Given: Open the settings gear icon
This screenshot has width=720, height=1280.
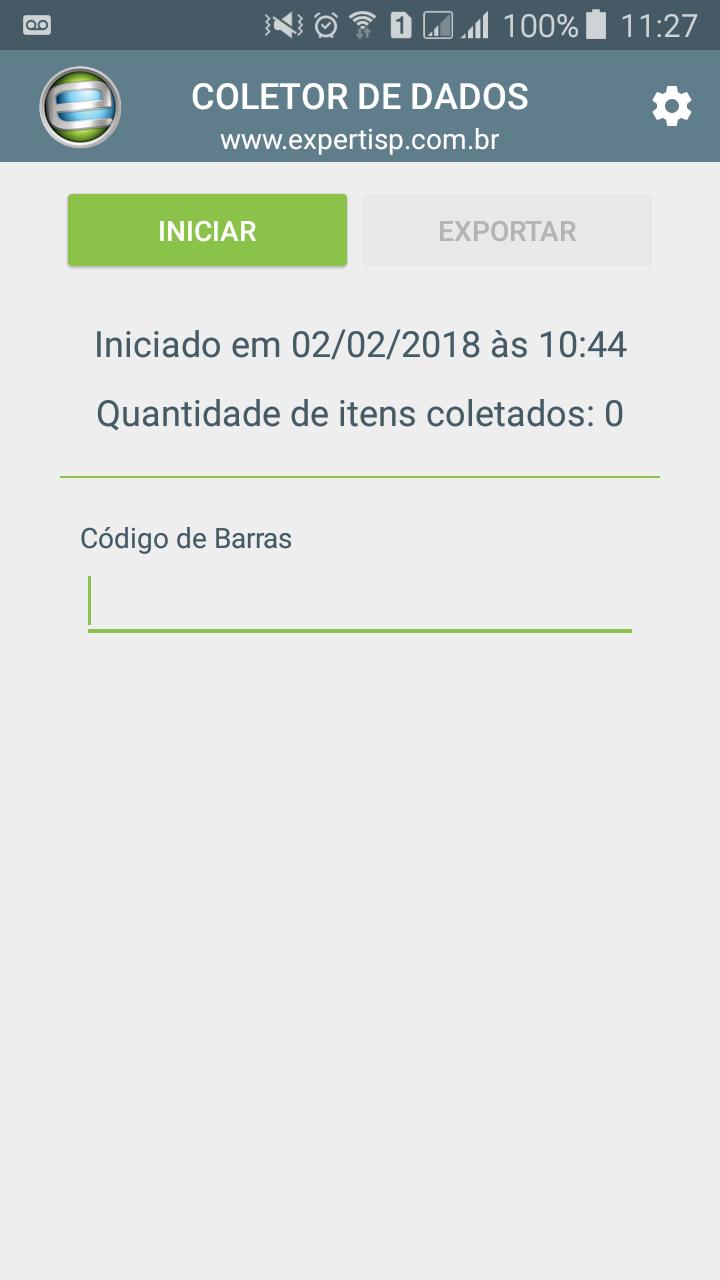Looking at the screenshot, I should 672,106.
